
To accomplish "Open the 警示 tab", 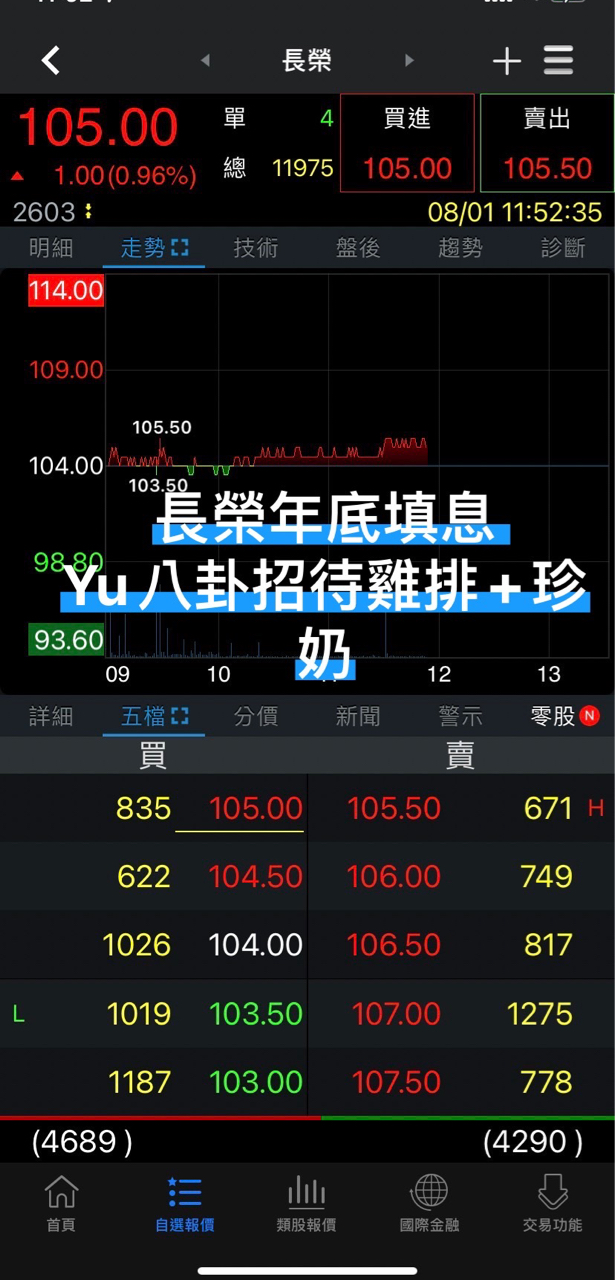I will (461, 716).
